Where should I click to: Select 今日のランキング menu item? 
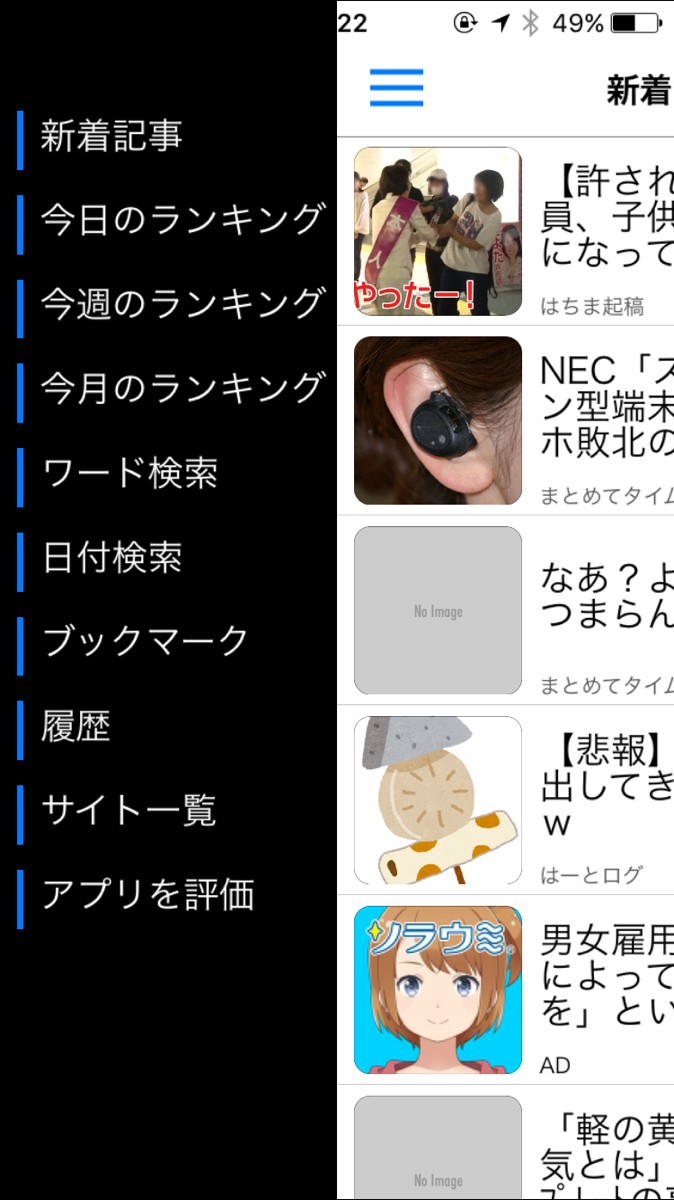click(x=182, y=220)
